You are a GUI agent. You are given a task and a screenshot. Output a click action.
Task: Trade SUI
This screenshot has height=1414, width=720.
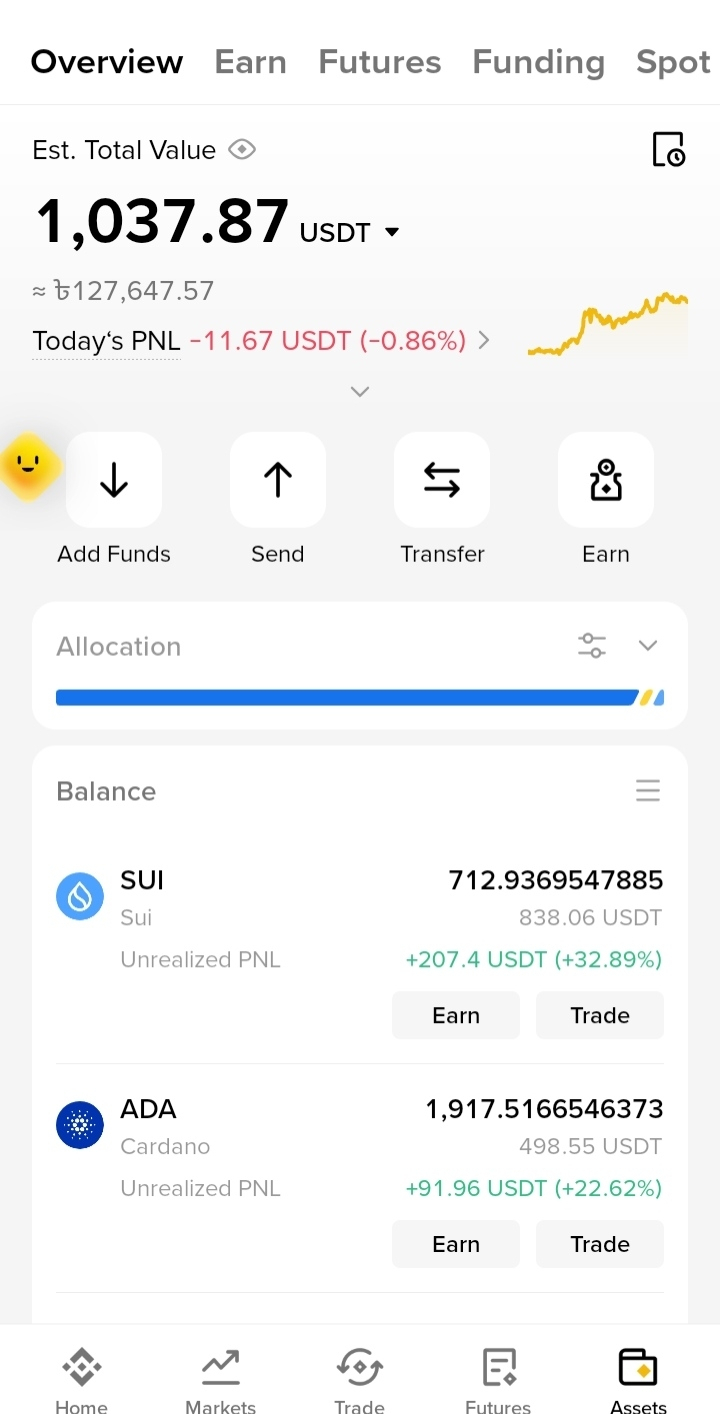tap(600, 1015)
